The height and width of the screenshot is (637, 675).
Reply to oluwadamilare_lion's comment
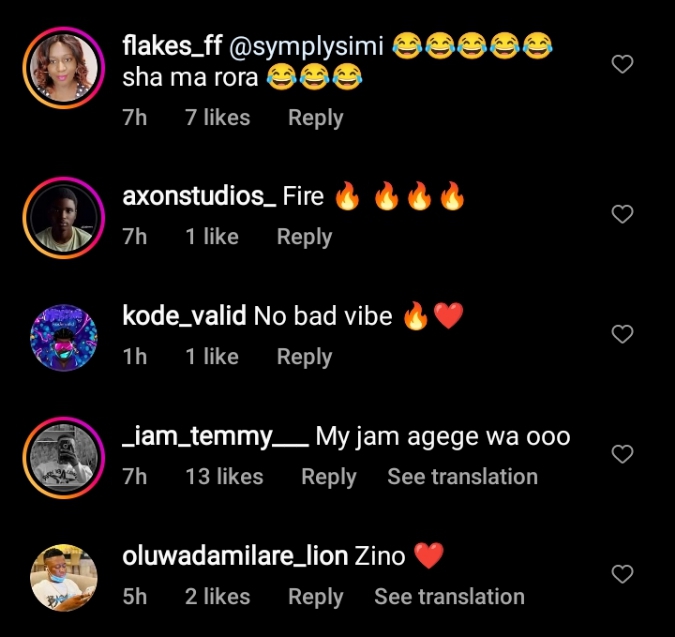point(315,597)
